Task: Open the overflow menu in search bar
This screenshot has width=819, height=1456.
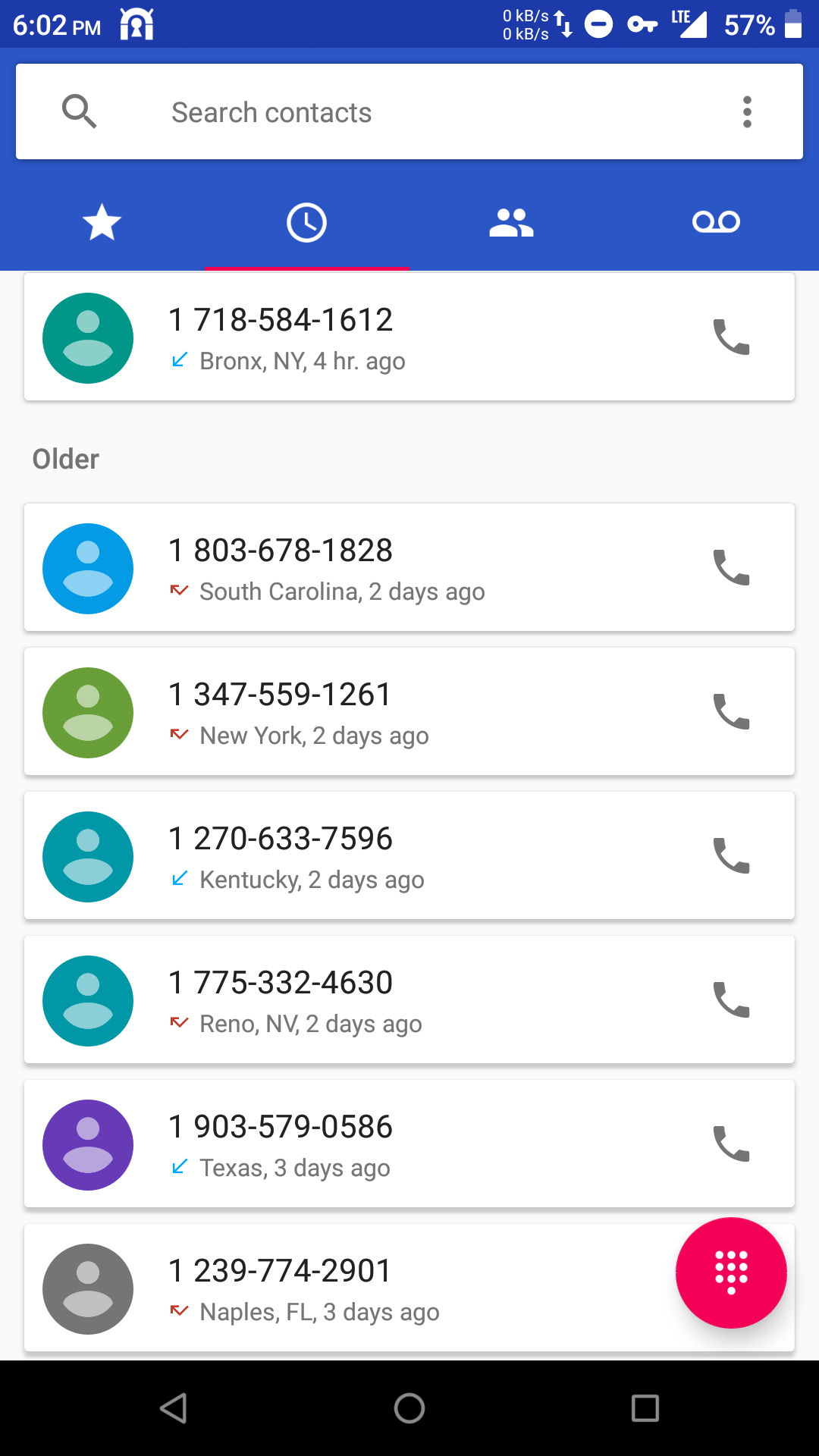Action: (x=747, y=112)
